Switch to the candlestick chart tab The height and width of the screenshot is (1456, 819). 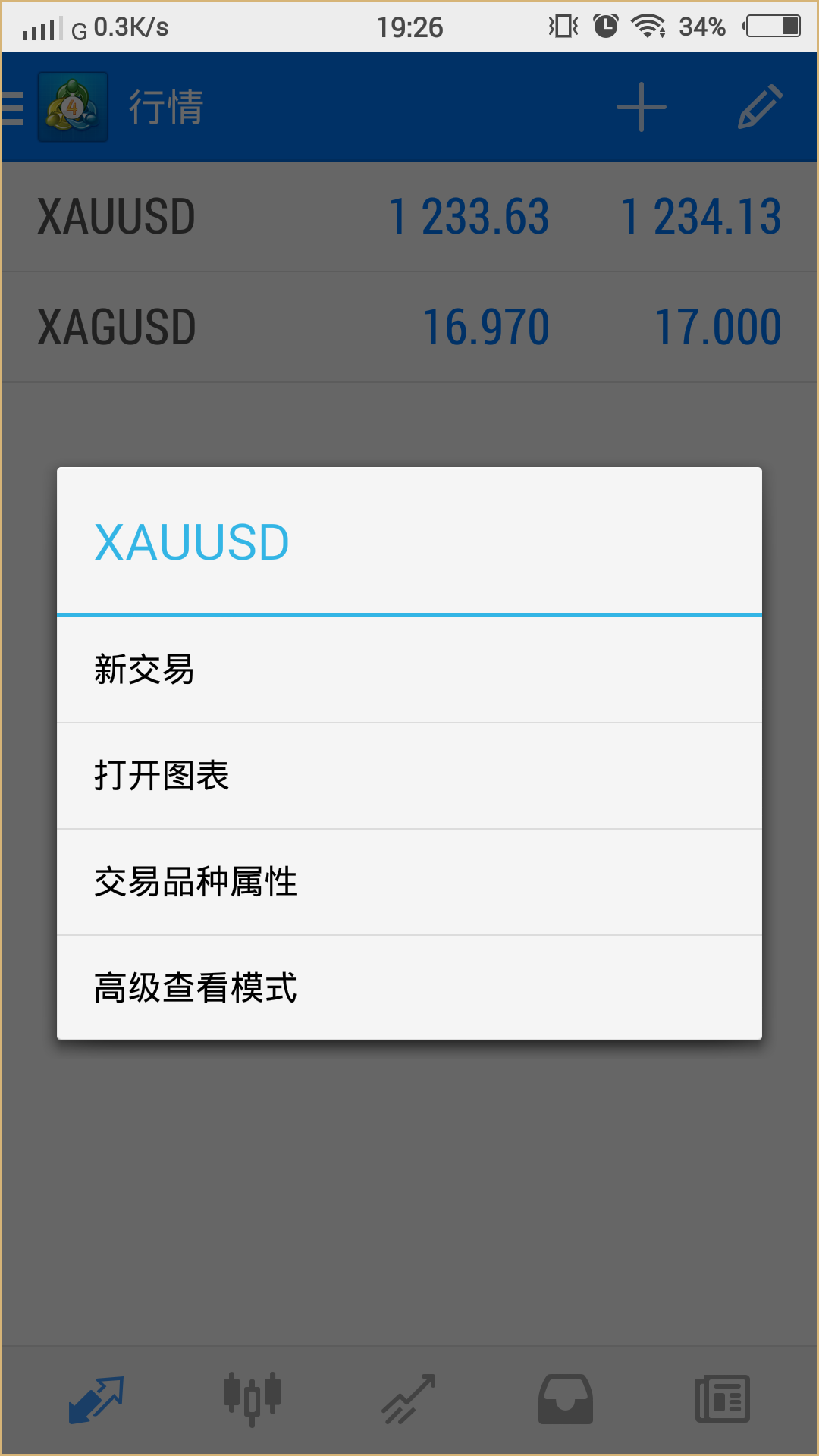253,1398
